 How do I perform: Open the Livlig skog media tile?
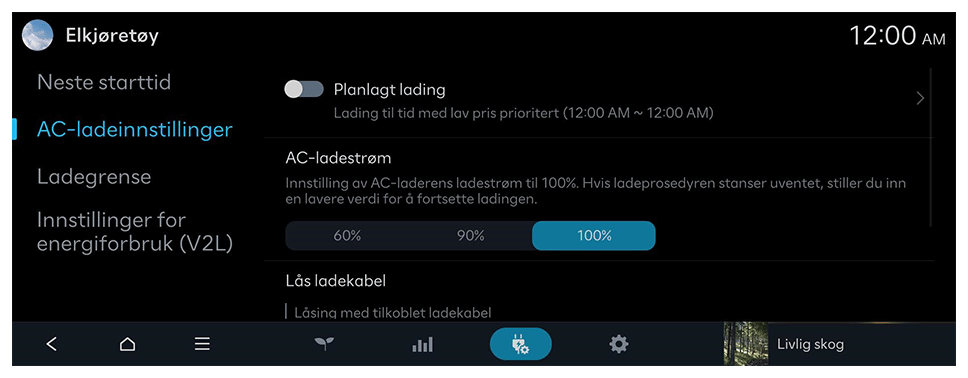click(x=839, y=343)
